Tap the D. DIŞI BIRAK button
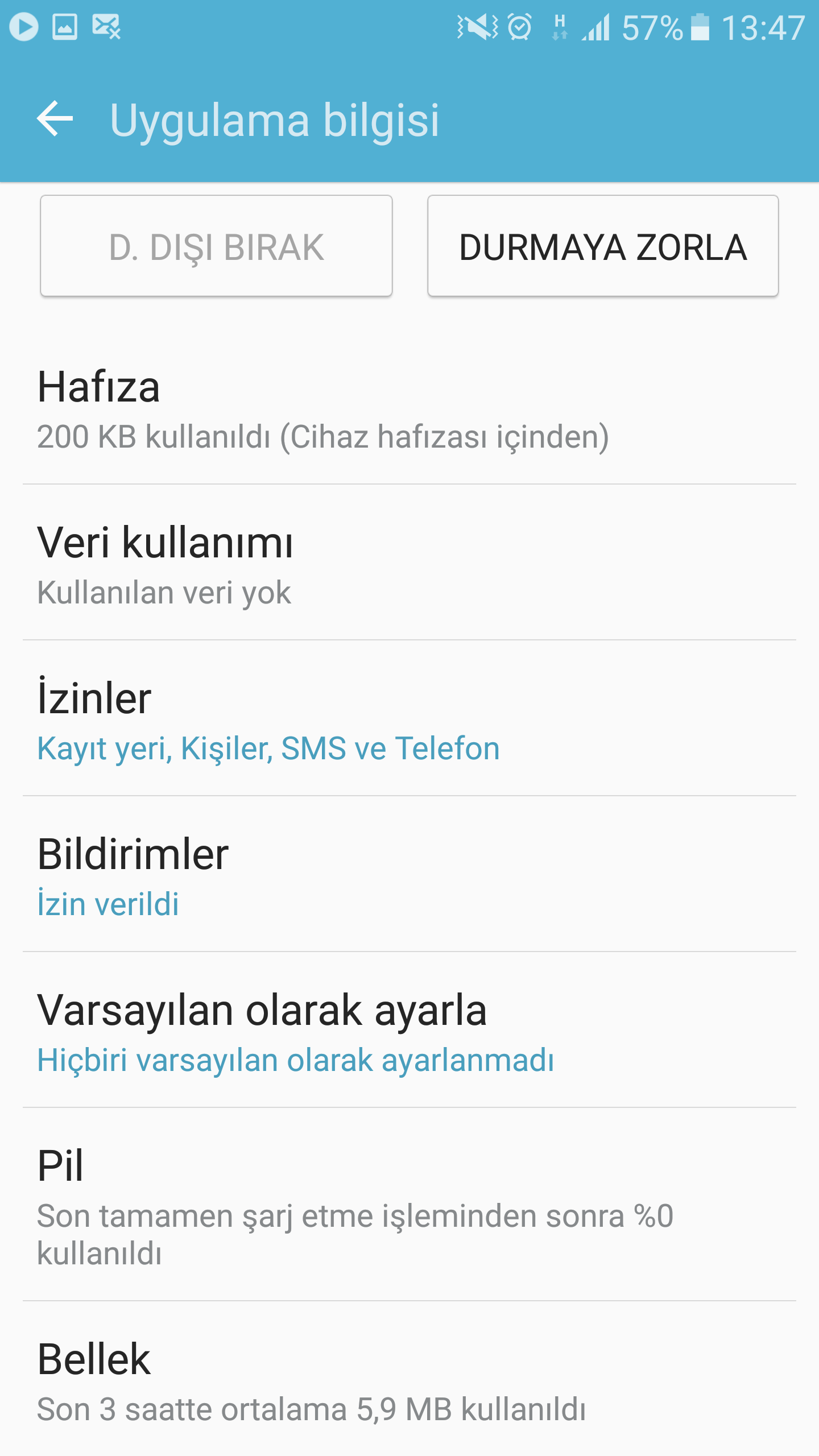This screenshot has width=819, height=1456. 216,246
